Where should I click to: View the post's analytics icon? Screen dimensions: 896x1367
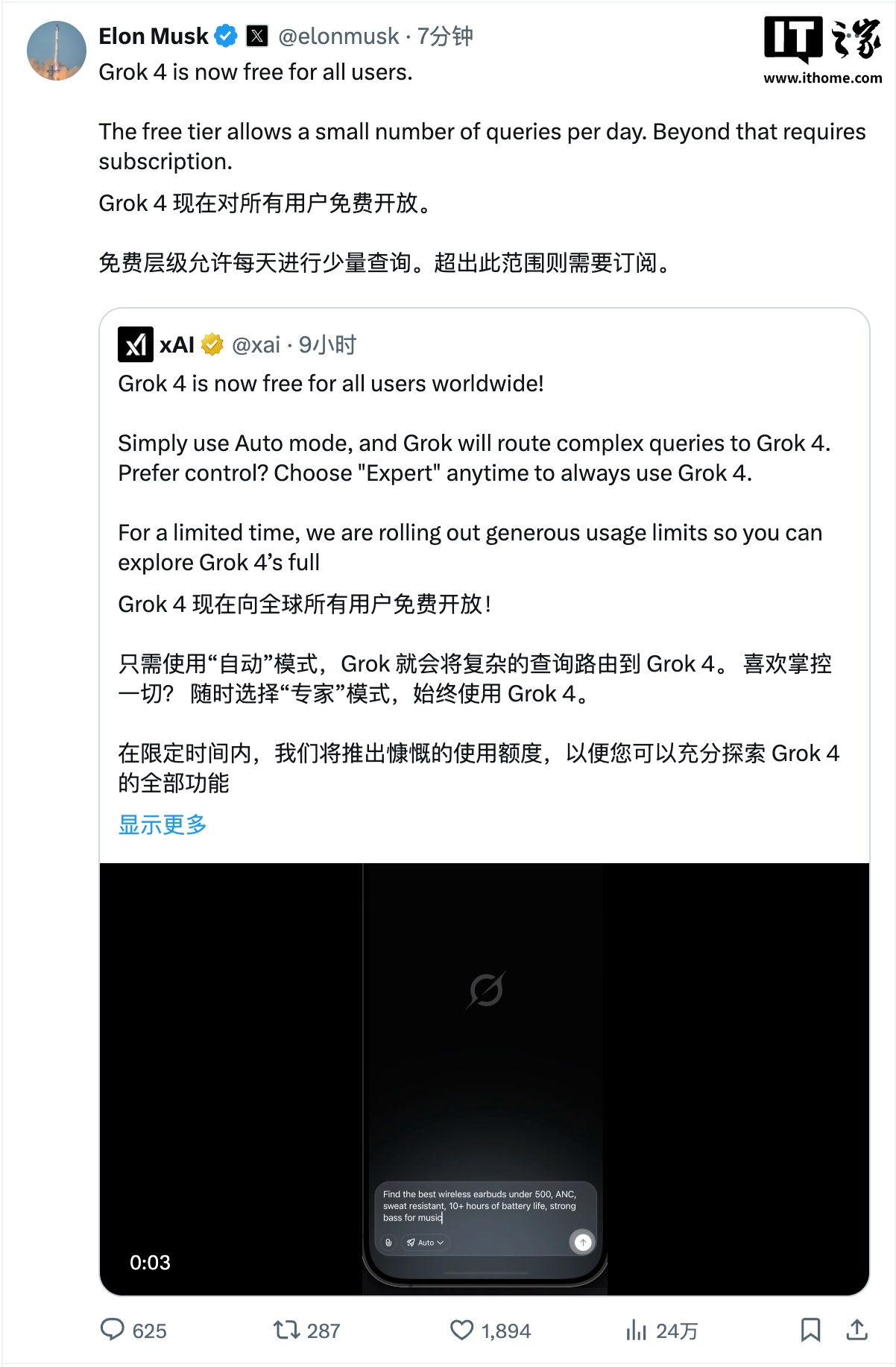(636, 1330)
